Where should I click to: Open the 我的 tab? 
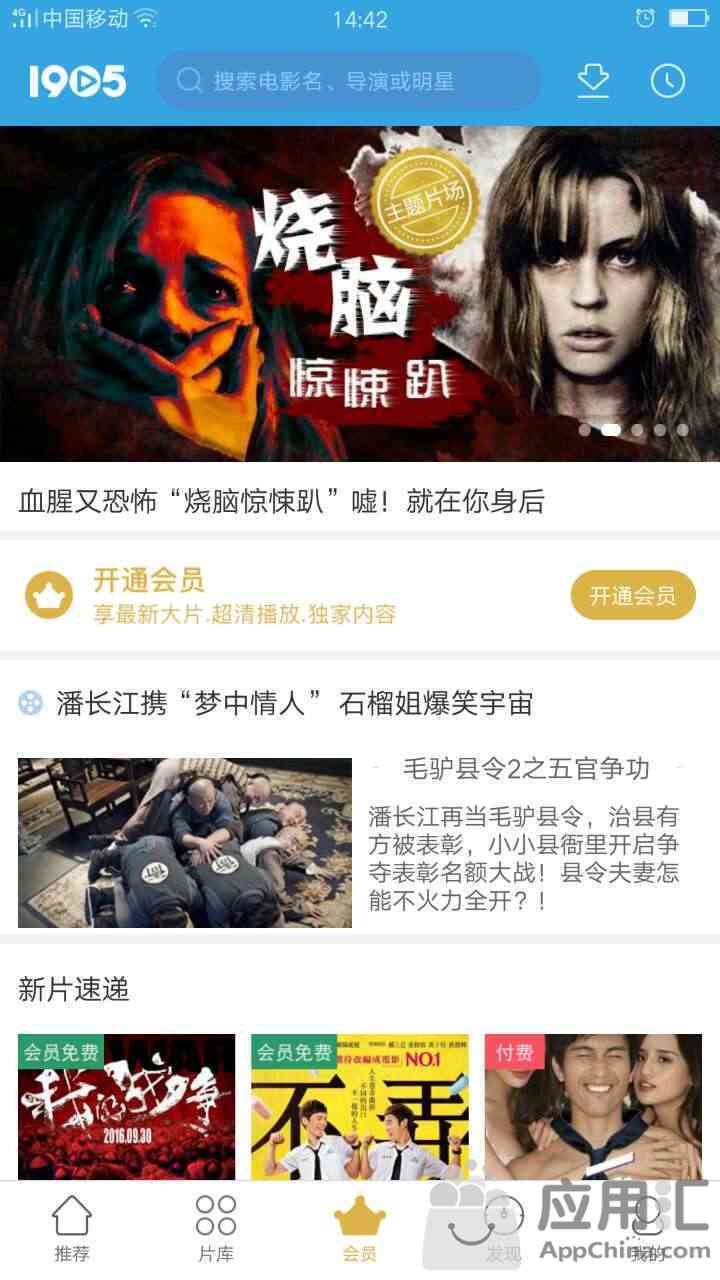coord(648,1230)
